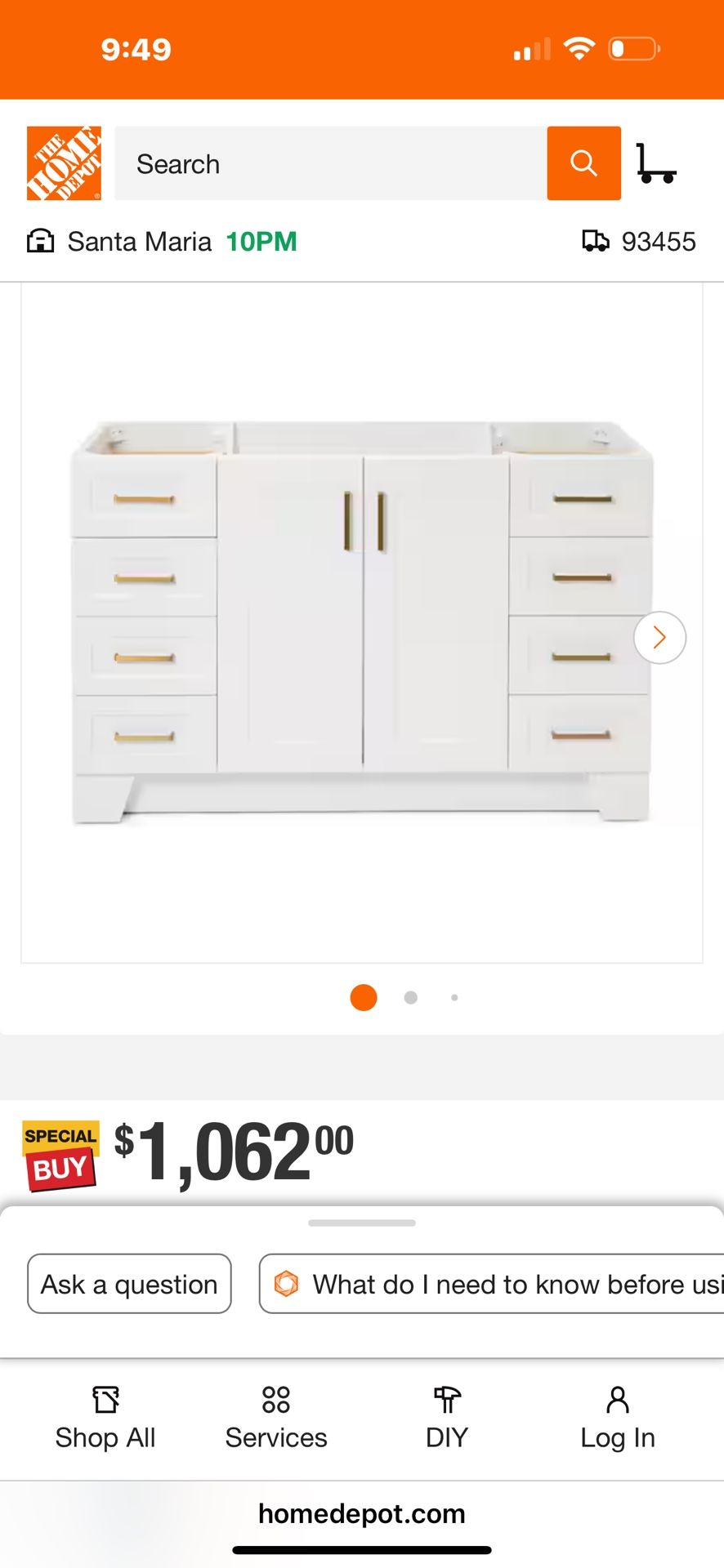Tap the Home Depot logo

point(64,163)
